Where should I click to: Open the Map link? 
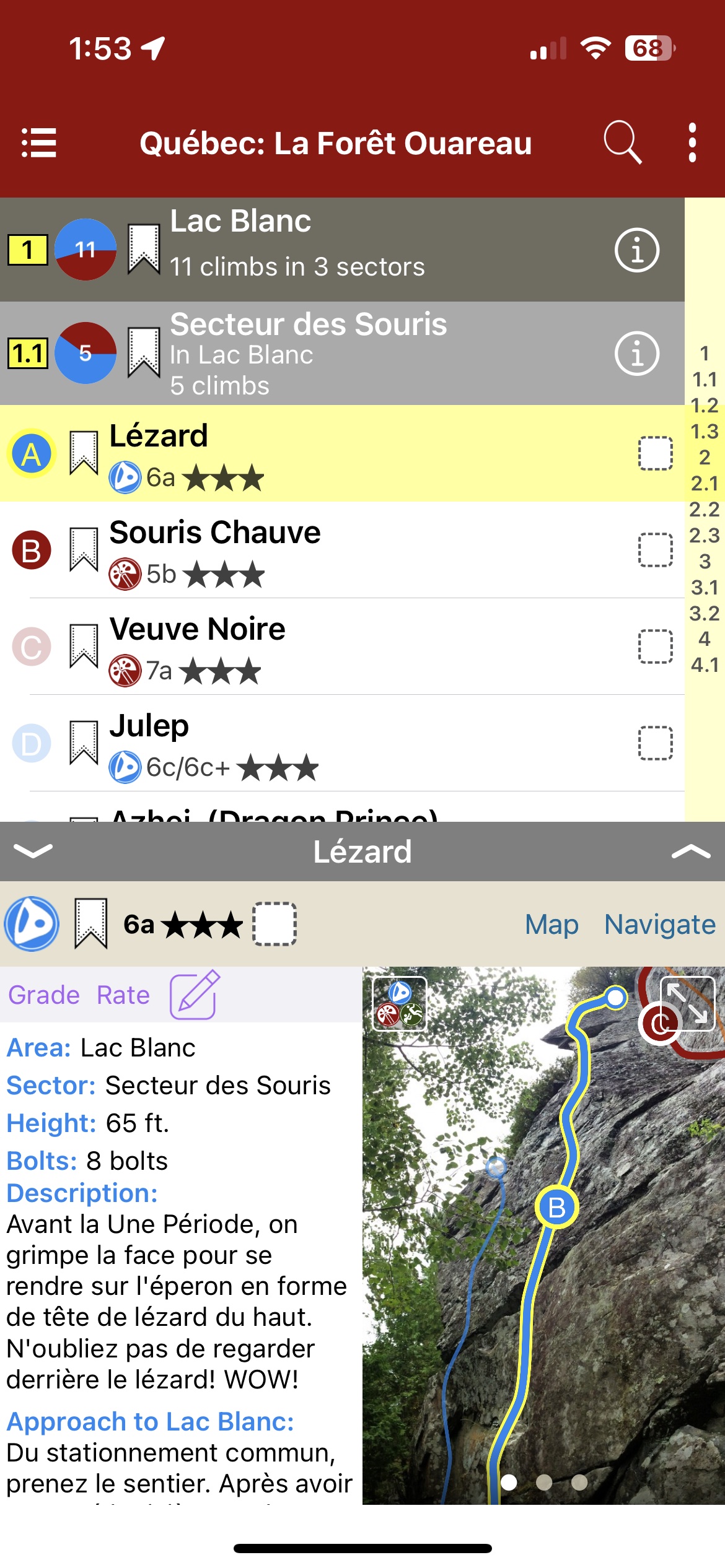[x=551, y=925]
